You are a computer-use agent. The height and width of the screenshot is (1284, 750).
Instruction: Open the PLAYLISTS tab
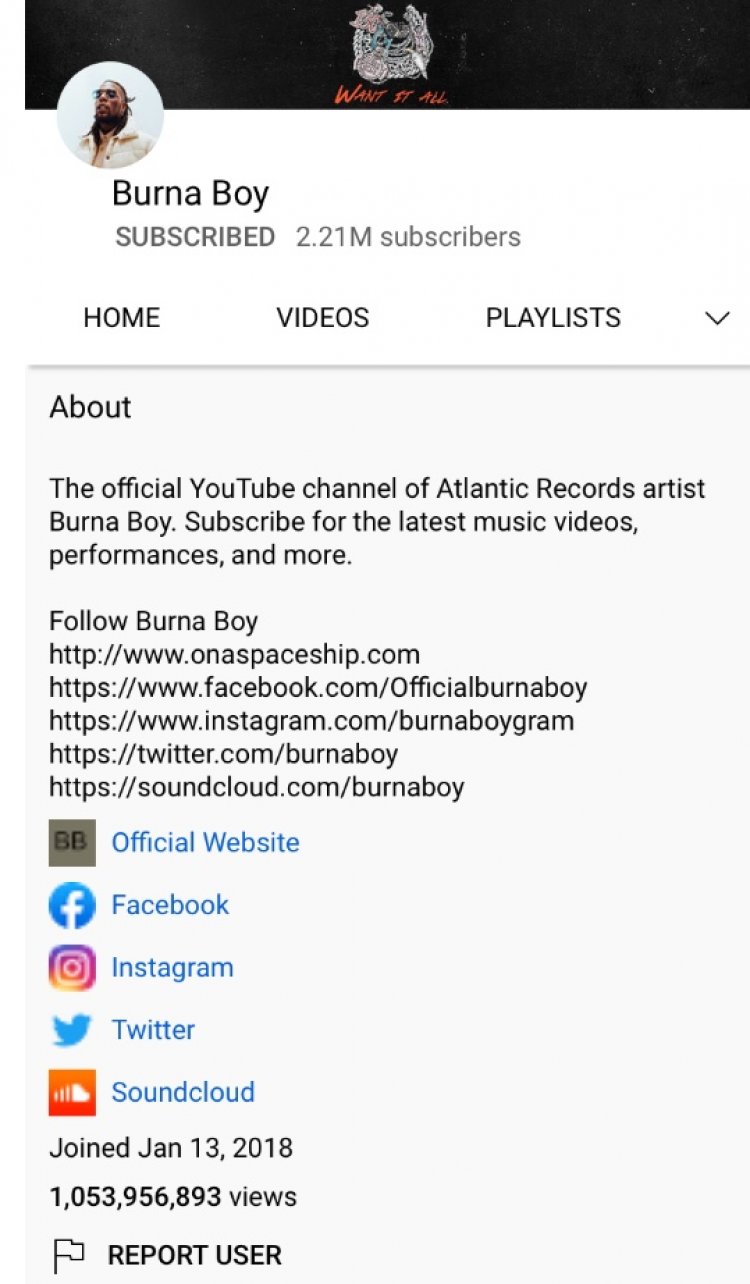(553, 318)
